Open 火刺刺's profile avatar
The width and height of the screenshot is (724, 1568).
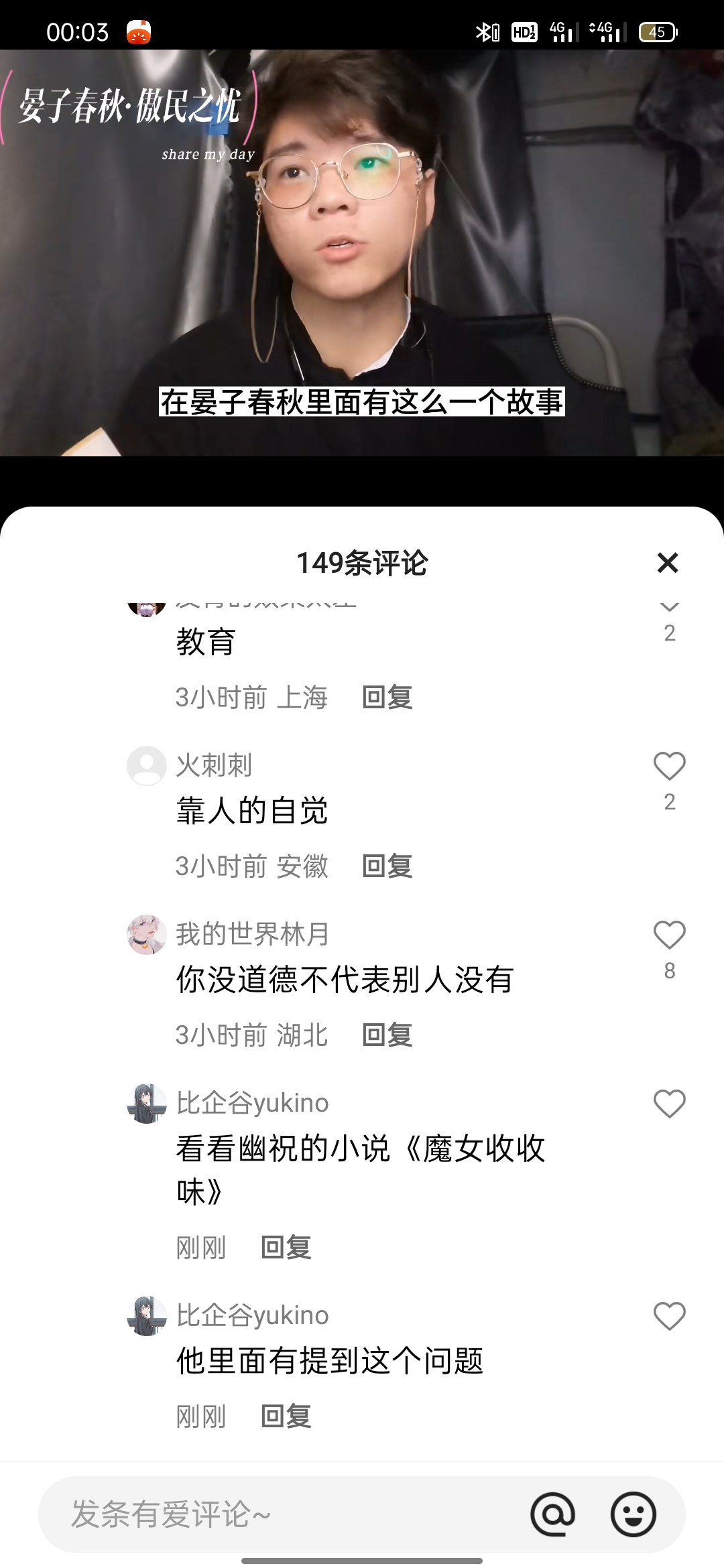coord(146,765)
